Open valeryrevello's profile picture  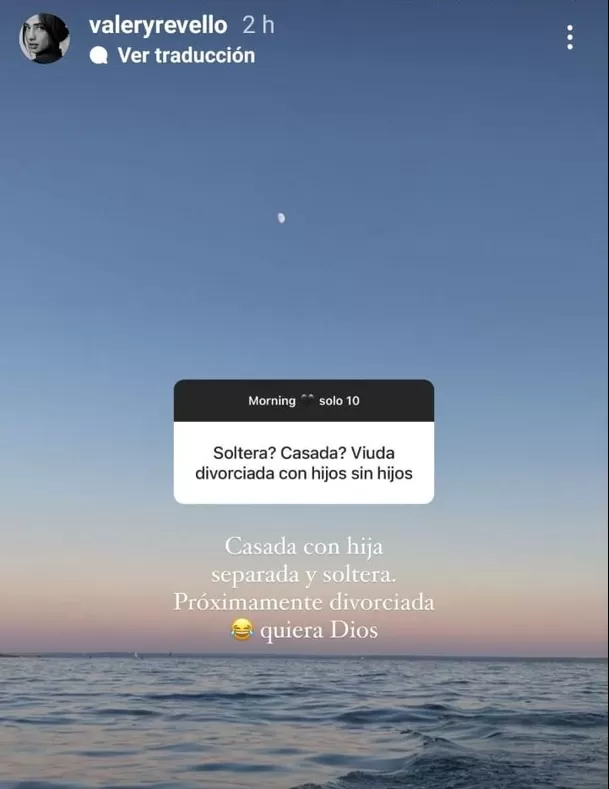click(44, 39)
